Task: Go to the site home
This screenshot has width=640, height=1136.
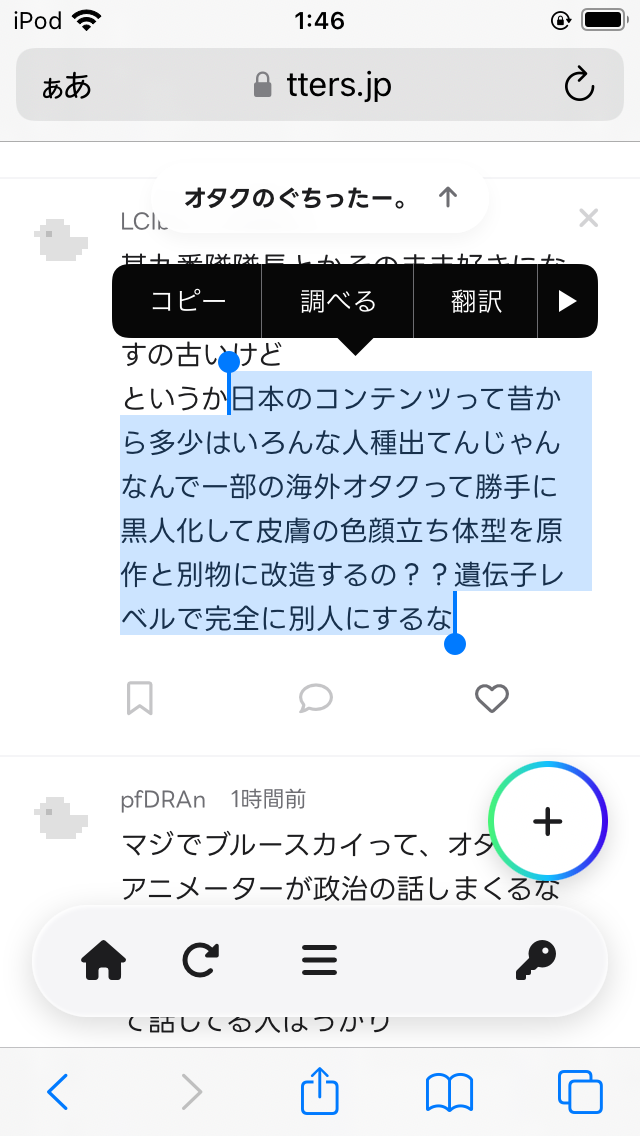Action: tap(104, 961)
